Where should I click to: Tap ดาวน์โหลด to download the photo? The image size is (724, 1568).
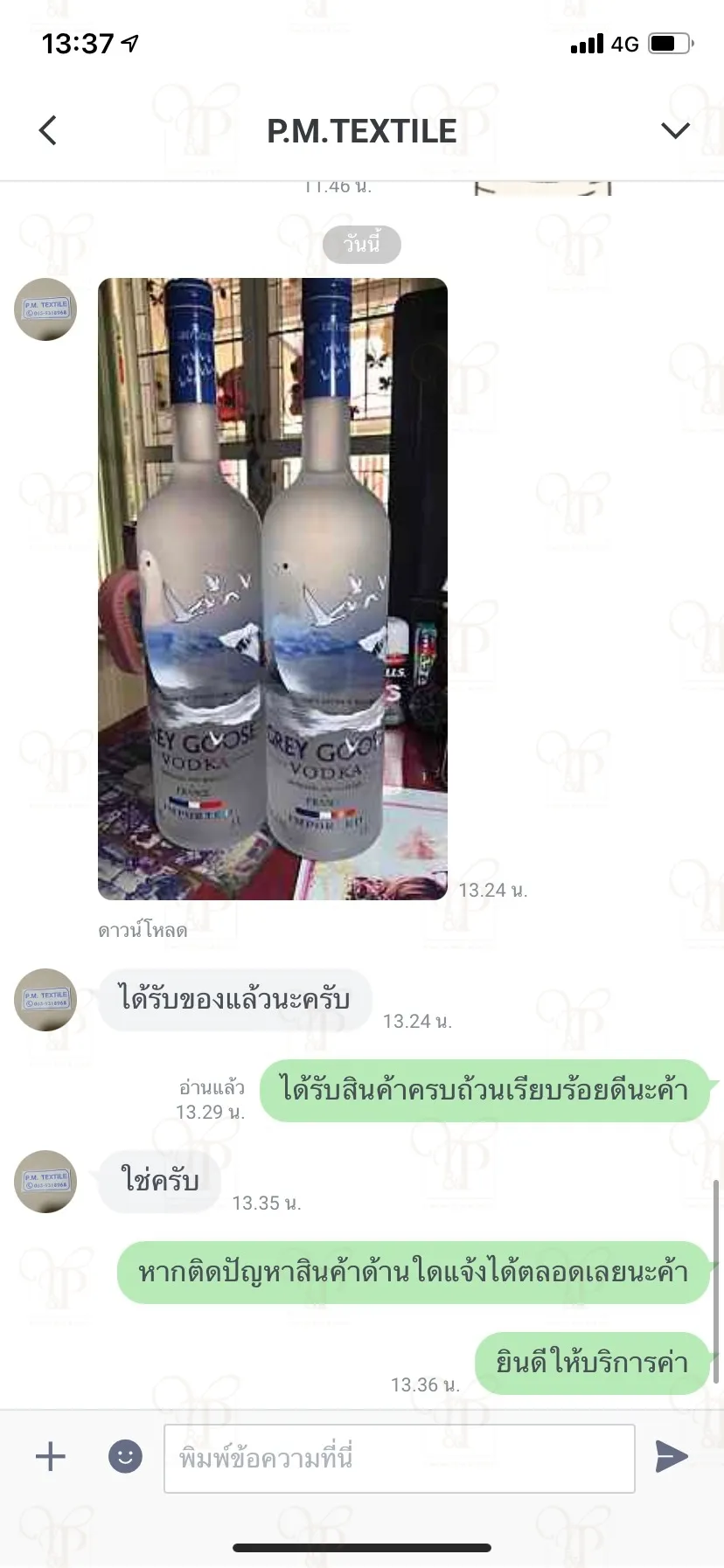click(x=143, y=930)
